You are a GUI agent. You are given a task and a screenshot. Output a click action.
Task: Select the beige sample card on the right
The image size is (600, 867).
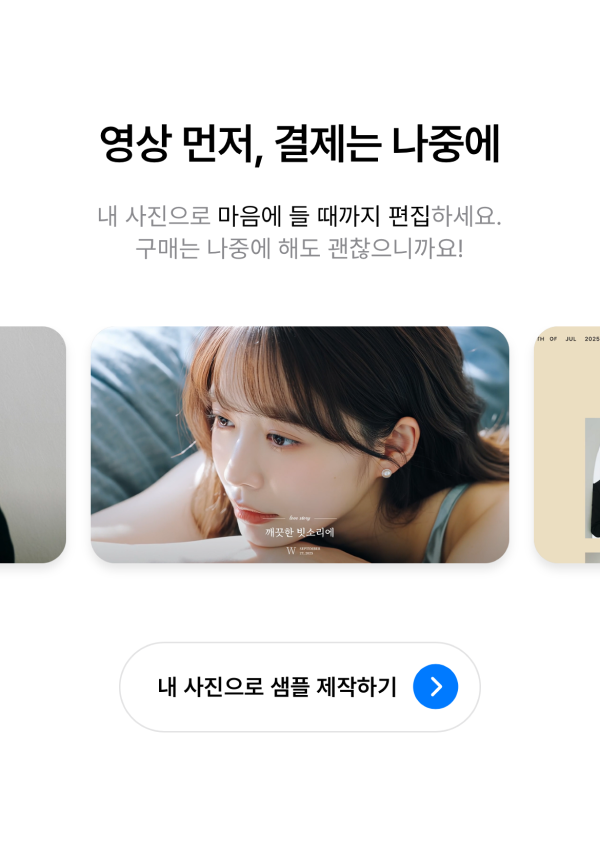coord(568,444)
